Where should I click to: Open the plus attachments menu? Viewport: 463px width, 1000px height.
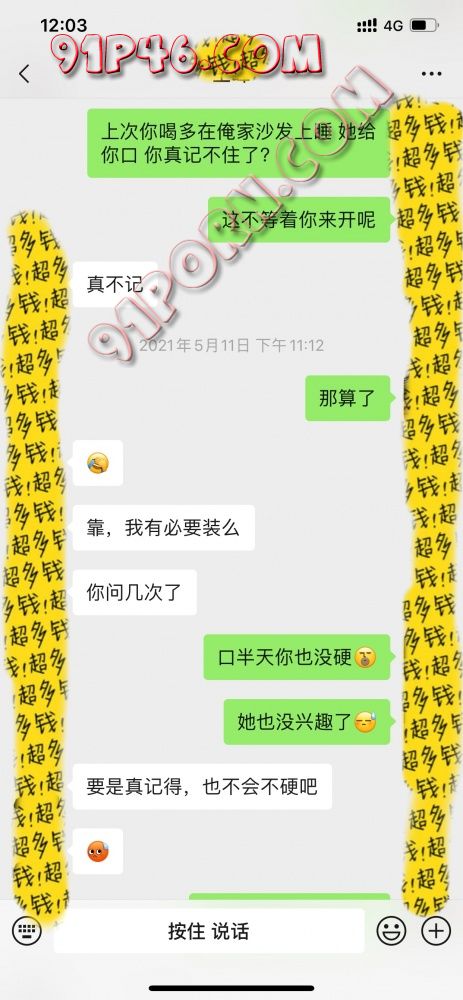tap(437, 932)
